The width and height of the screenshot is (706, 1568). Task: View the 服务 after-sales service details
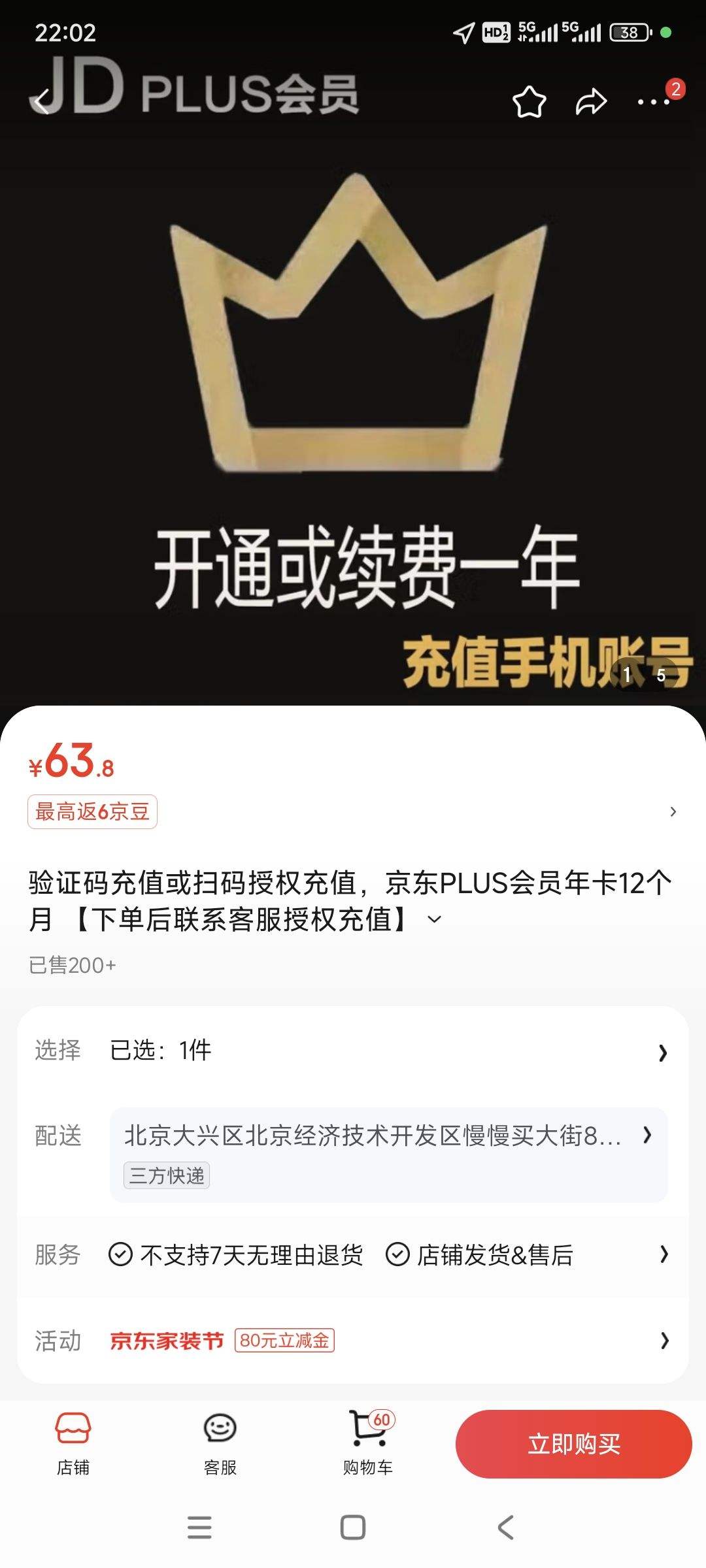[353, 1254]
